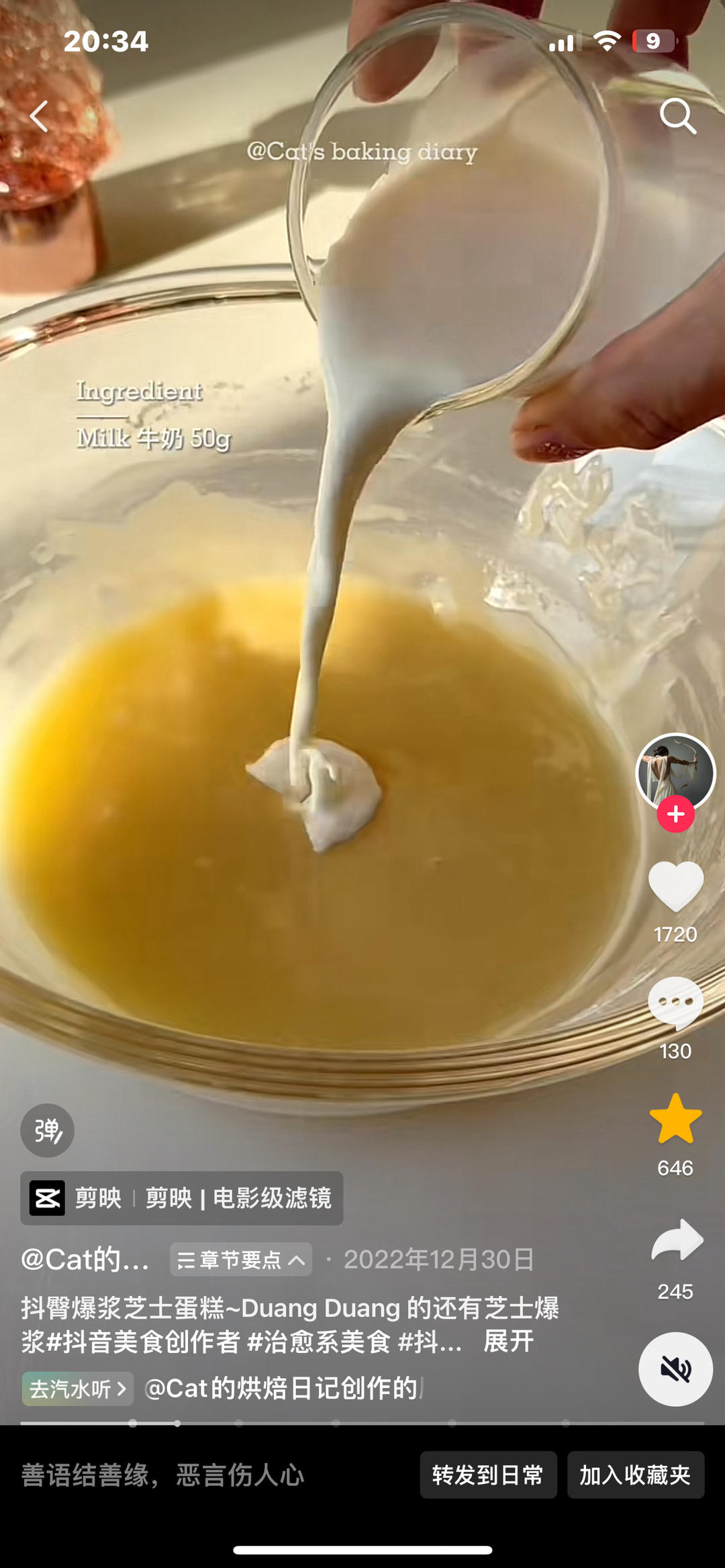Like the video with the heart icon
Viewport: 725px width, 1568px height.
pos(675,886)
